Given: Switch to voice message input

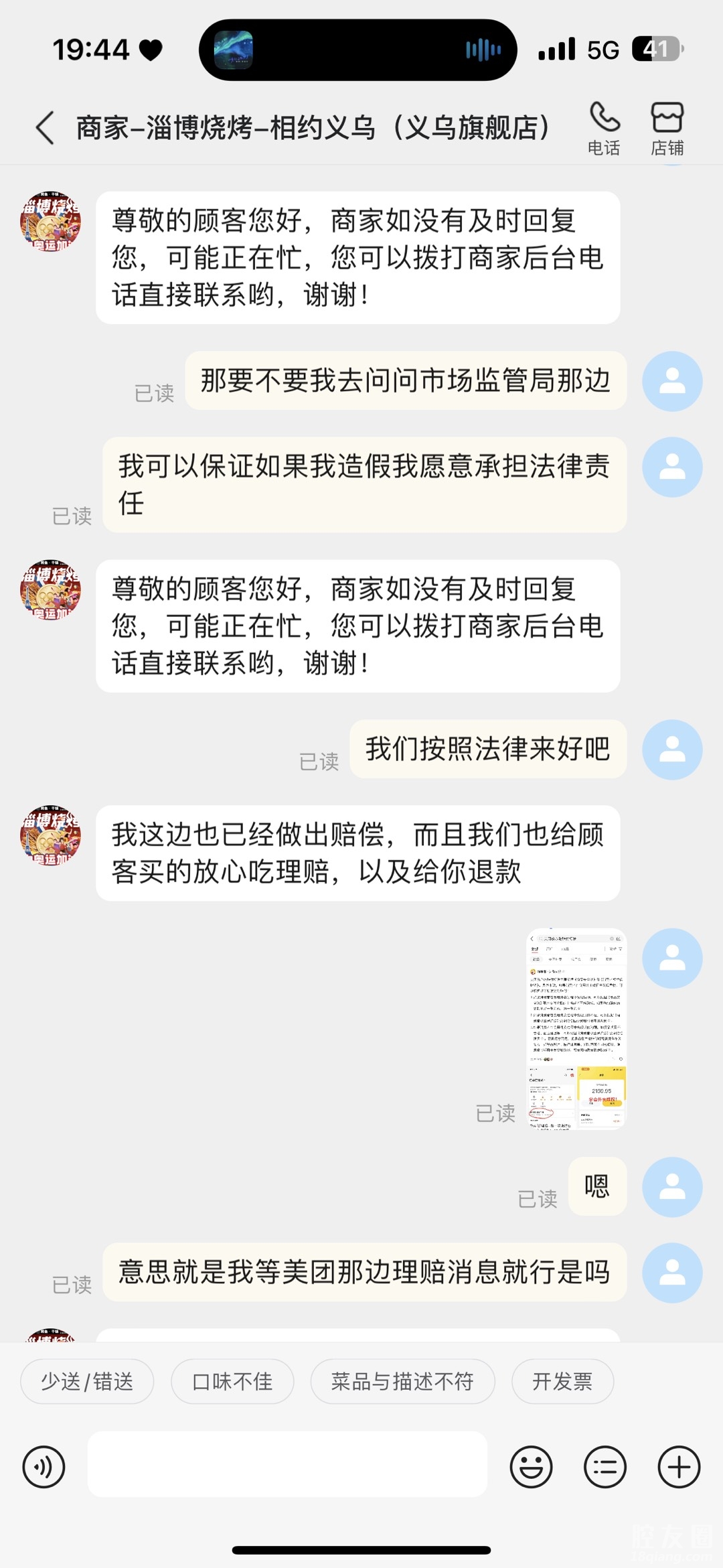Looking at the screenshot, I should [44, 1467].
